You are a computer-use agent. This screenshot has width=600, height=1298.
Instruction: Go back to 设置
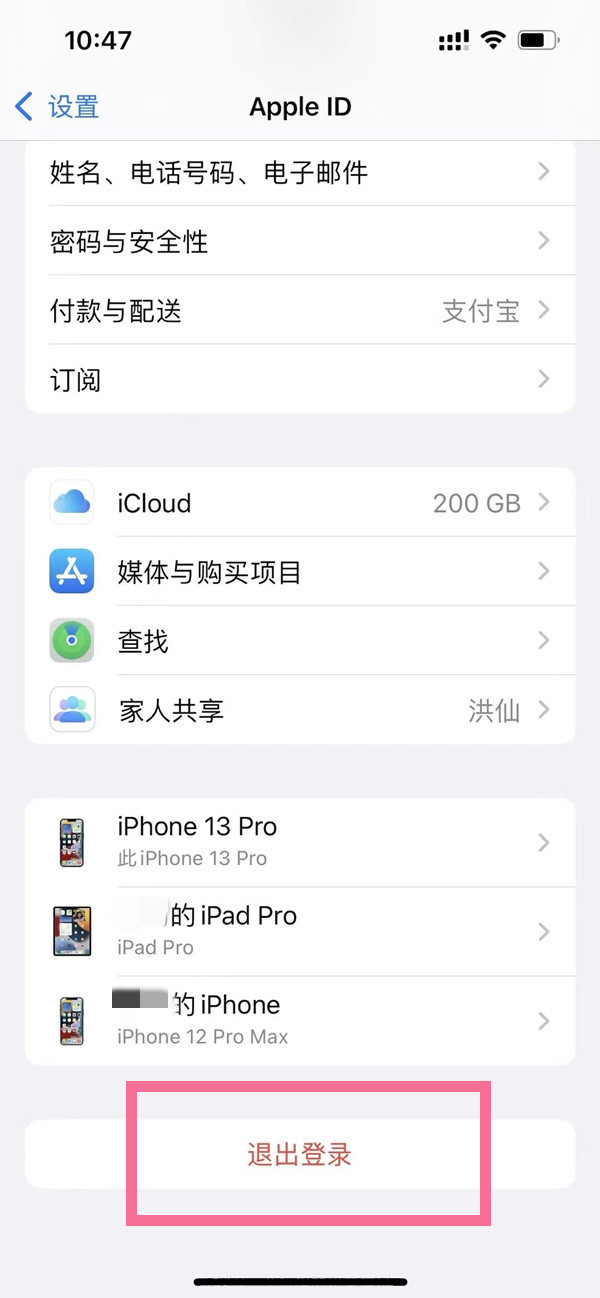tap(57, 106)
